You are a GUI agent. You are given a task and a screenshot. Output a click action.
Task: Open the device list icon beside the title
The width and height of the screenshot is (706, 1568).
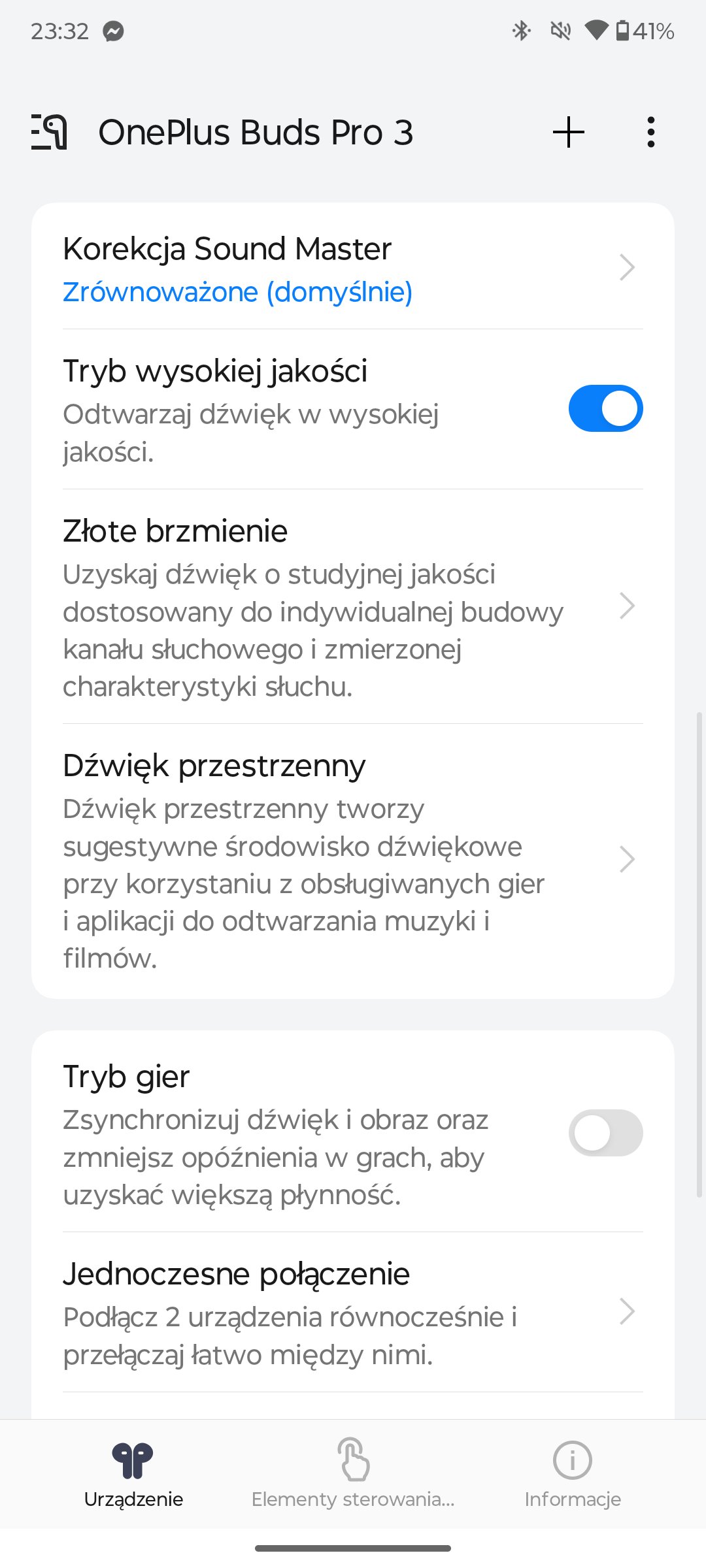(49, 132)
